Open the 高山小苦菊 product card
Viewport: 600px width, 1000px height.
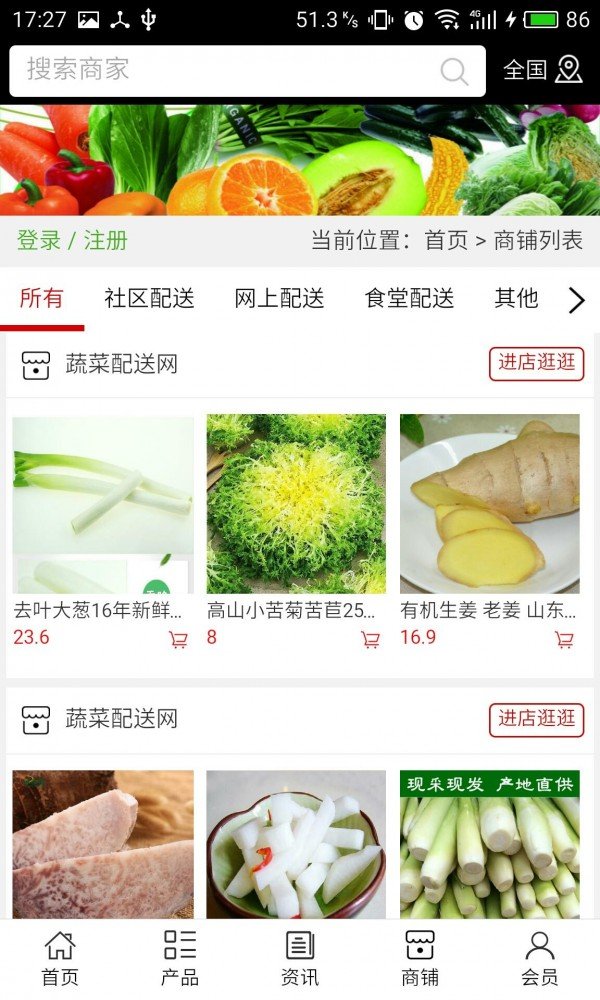click(x=296, y=505)
